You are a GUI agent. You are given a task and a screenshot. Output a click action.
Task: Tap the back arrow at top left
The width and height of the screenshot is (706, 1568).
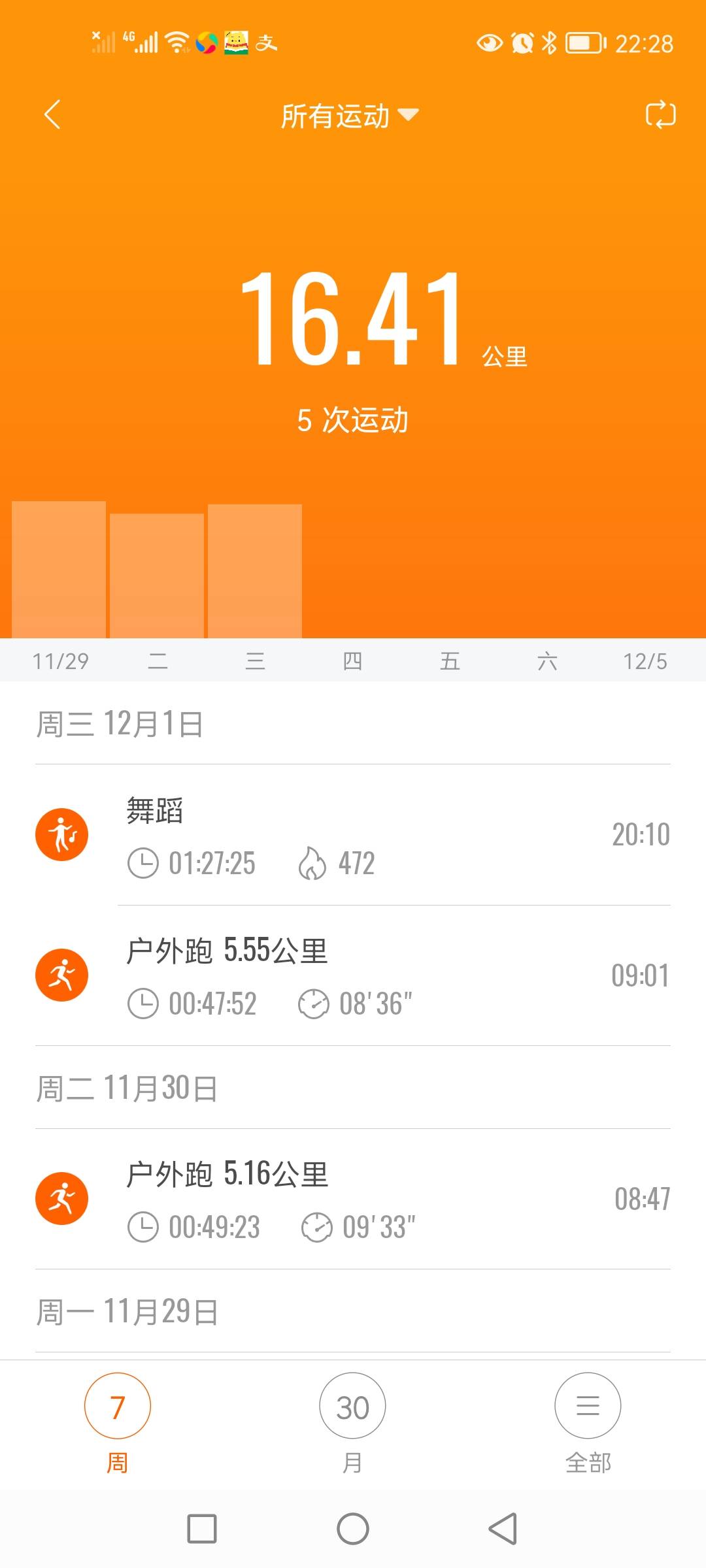coord(52,114)
